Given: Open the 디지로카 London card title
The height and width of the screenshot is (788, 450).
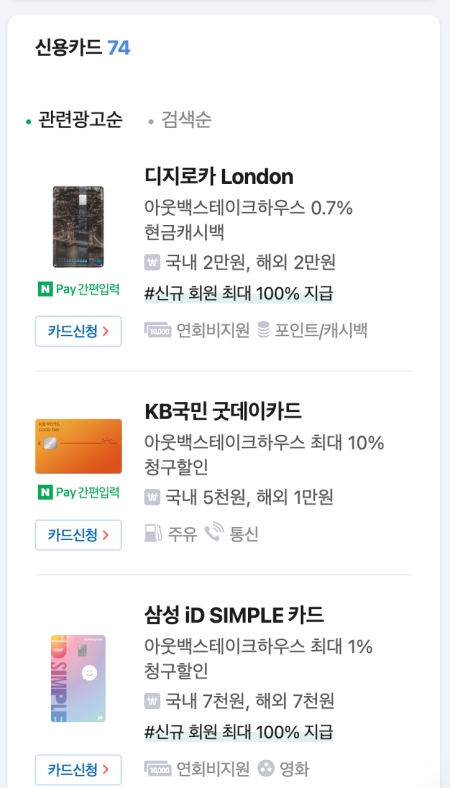Looking at the screenshot, I should pyautogui.click(x=219, y=176).
